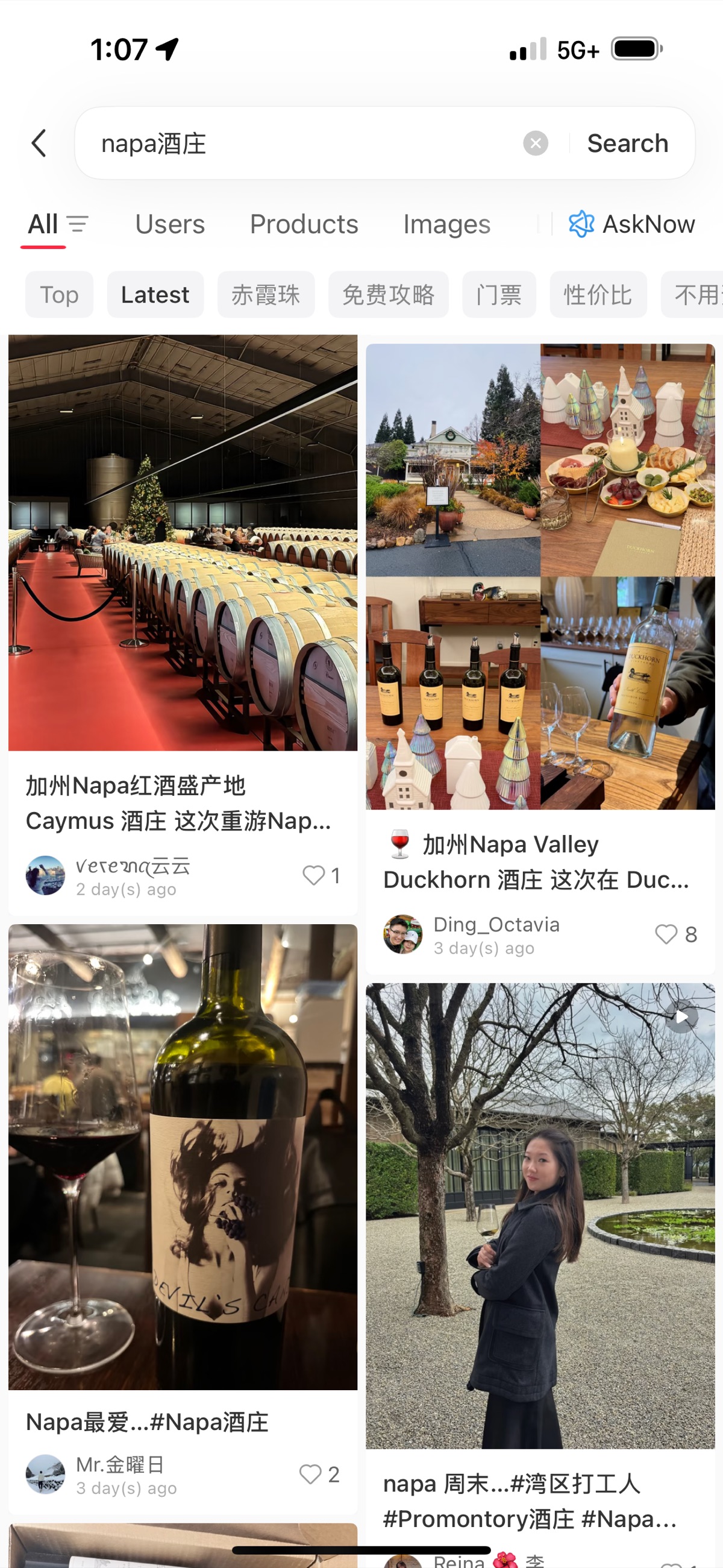Open Verena云云's profile avatar
This screenshot has width=723, height=1568.
[x=45, y=875]
